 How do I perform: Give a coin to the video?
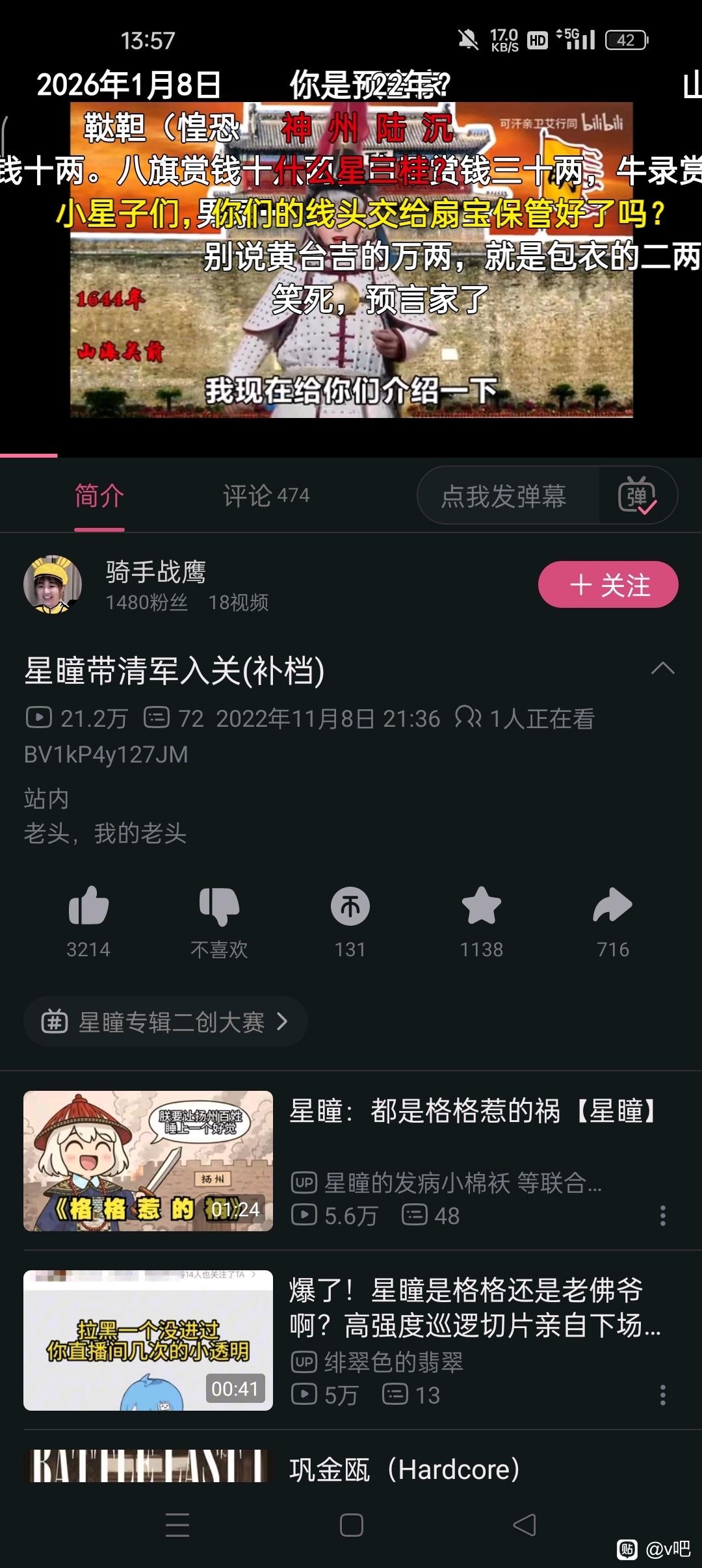(x=350, y=906)
